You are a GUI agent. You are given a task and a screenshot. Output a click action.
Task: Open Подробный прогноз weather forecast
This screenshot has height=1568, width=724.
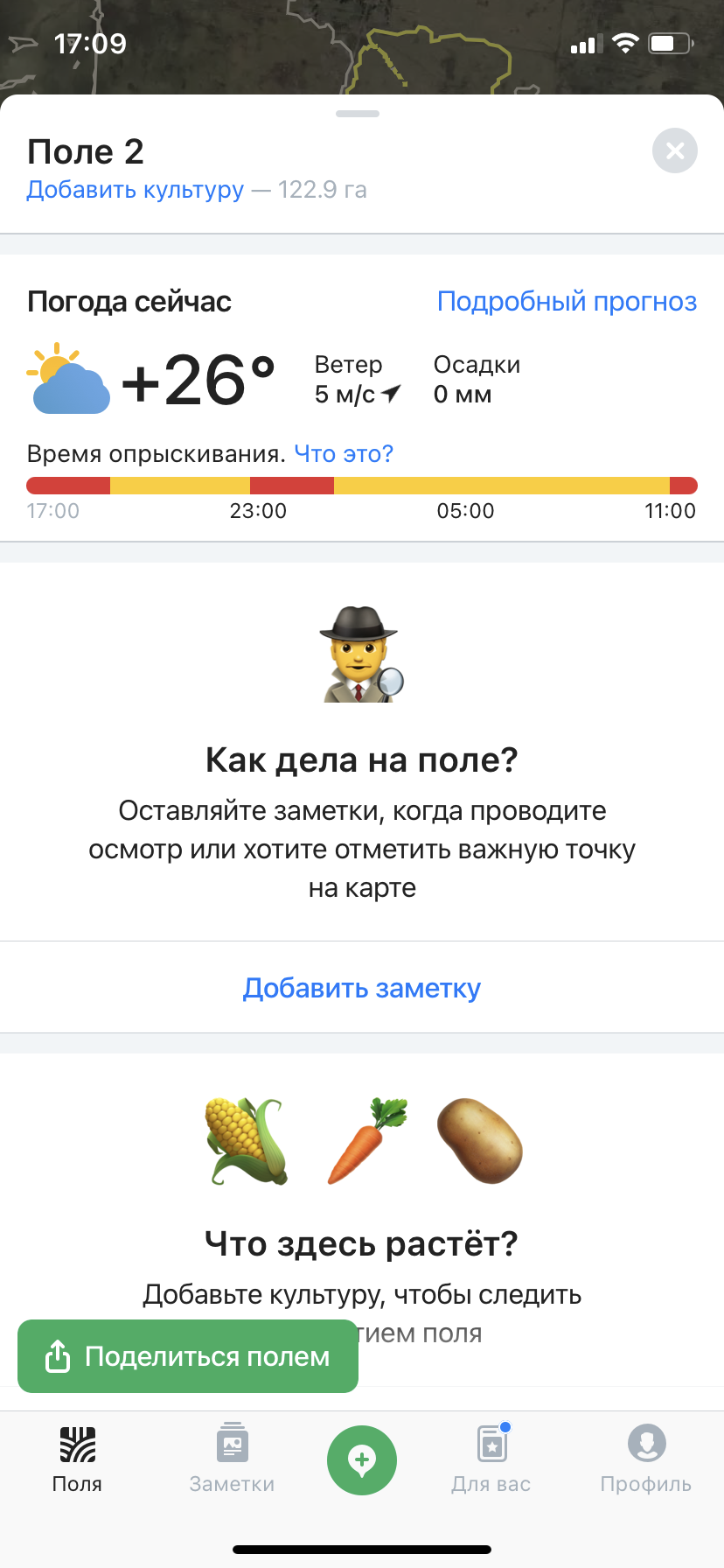tap(567, 301)
